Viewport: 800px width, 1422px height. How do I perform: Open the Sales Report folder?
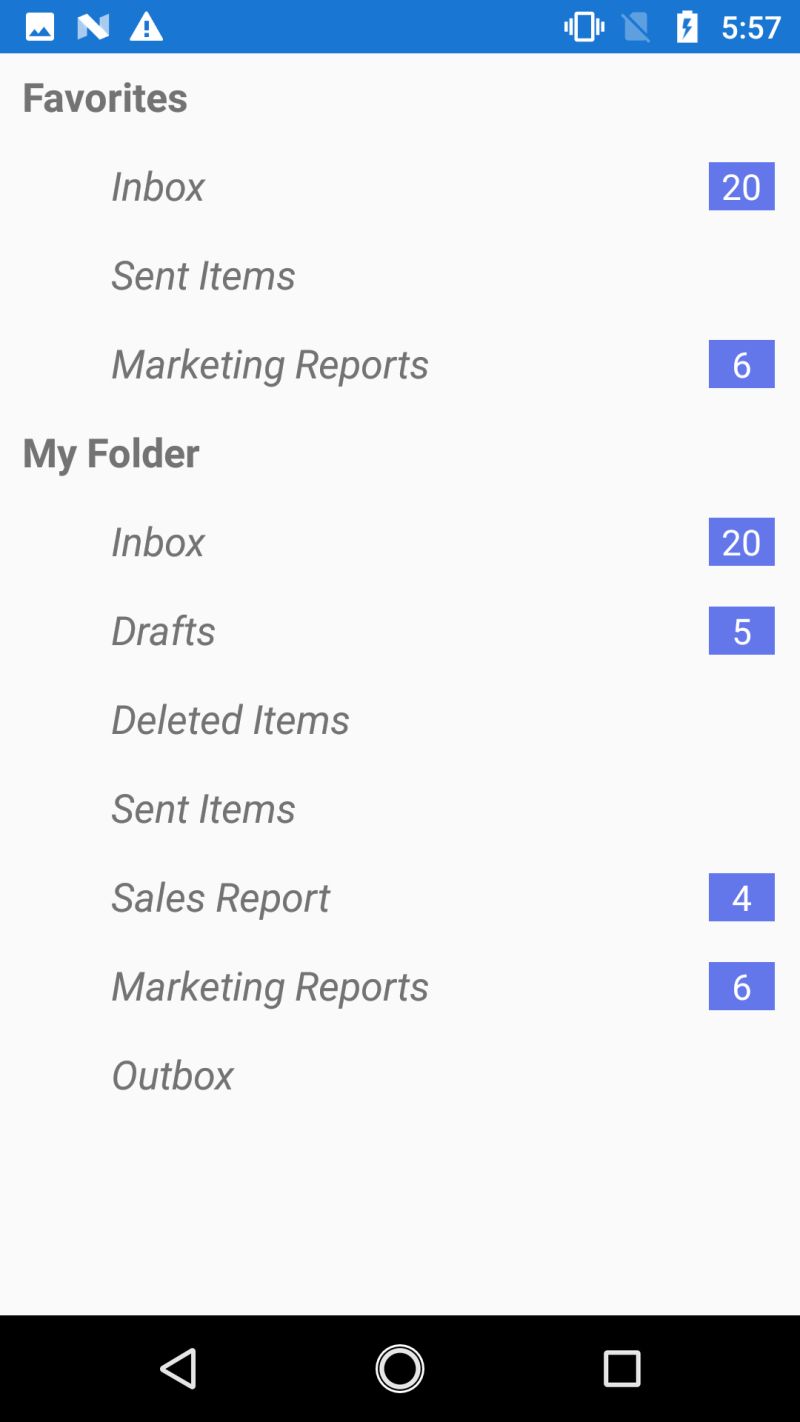220,898
